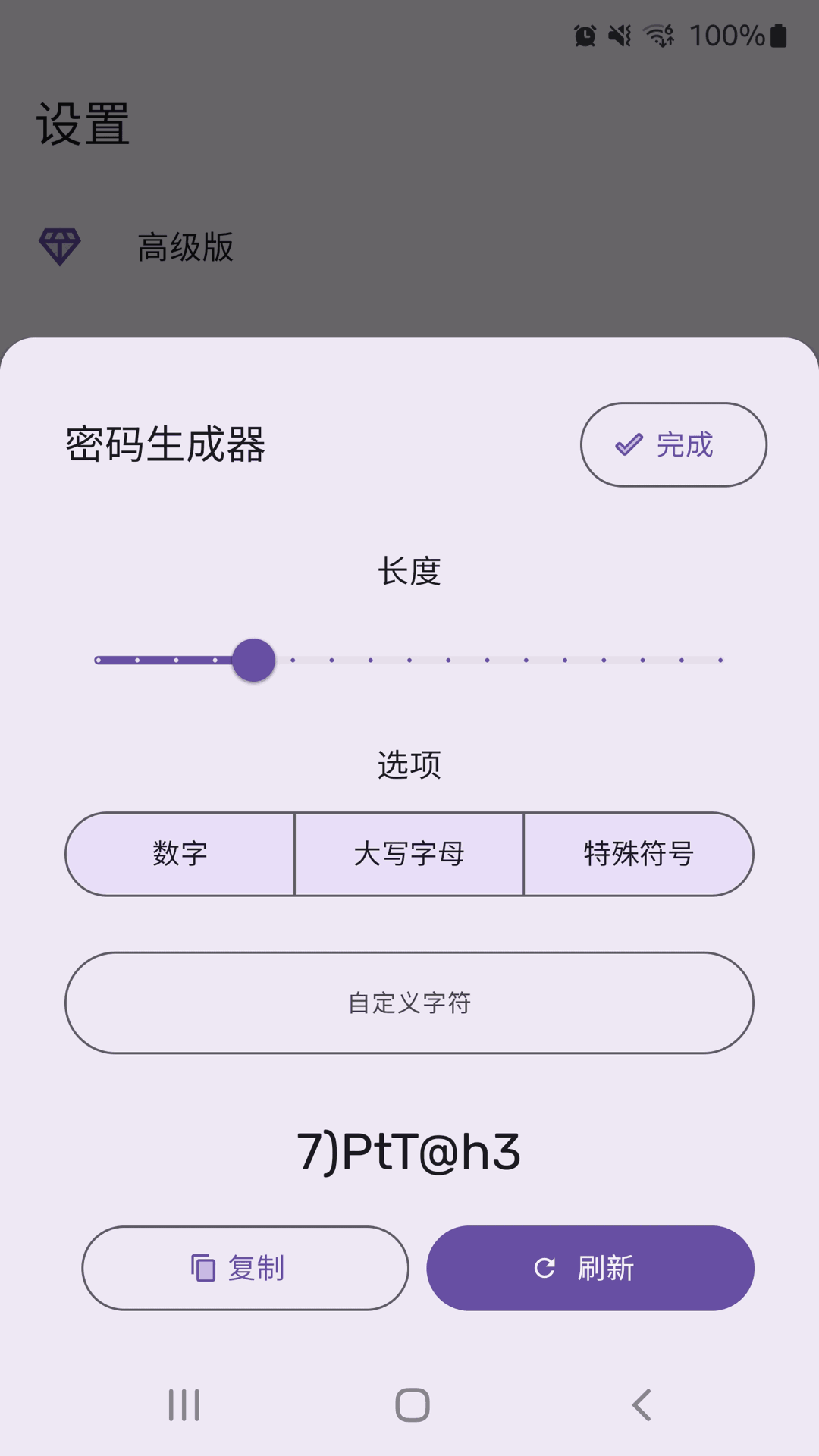Toggle the 数字 option
Image resolution: width=819 pixels, height=1456 pixels.
point(180,854)
